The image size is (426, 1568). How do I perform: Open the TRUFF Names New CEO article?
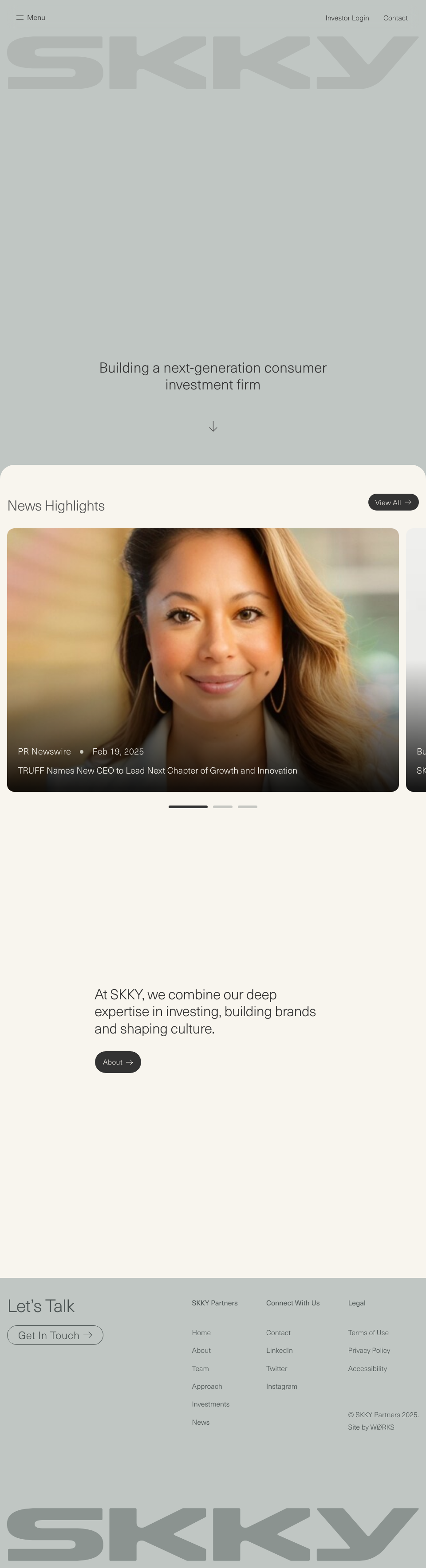click(158, 770)
